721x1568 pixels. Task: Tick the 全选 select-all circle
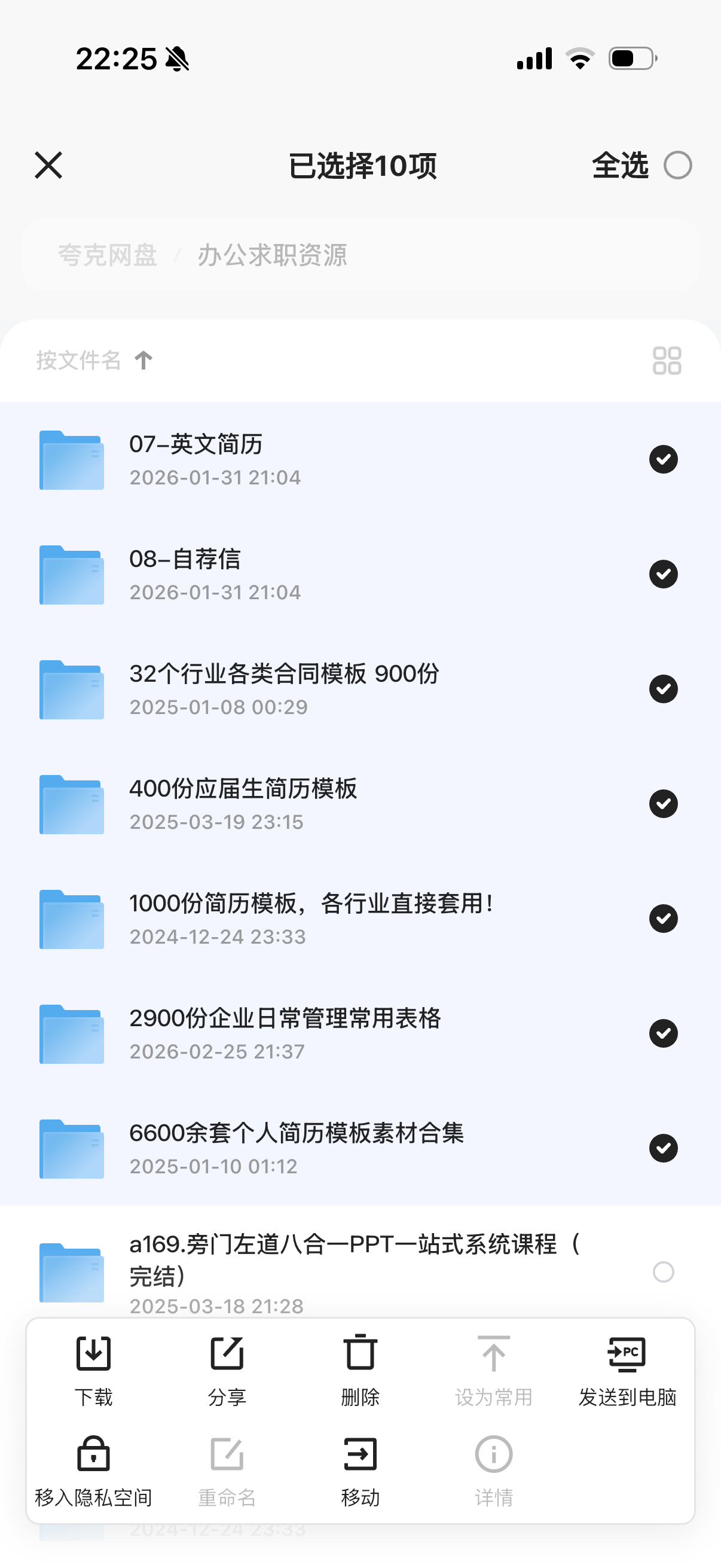(677, 166)
